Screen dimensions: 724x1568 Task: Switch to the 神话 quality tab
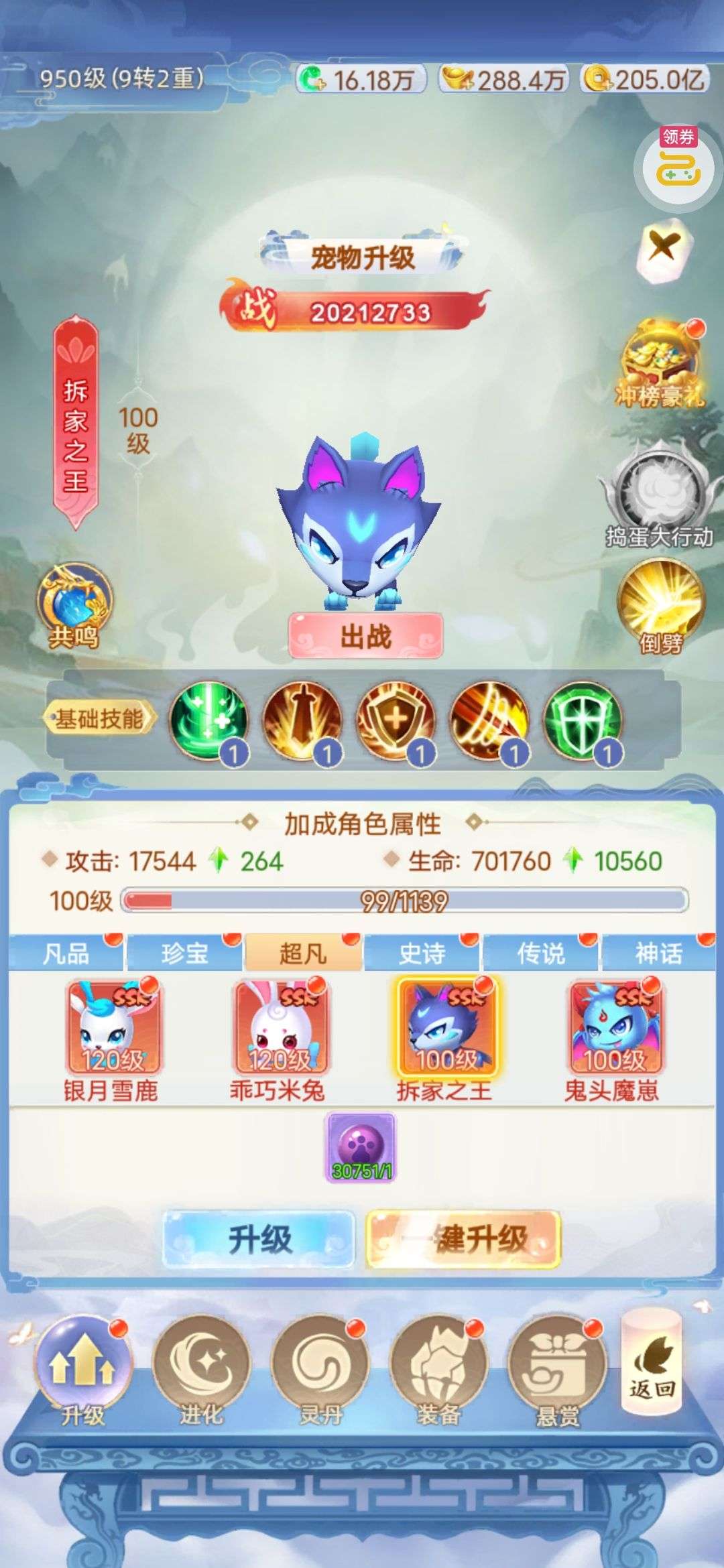coord(658,952)
